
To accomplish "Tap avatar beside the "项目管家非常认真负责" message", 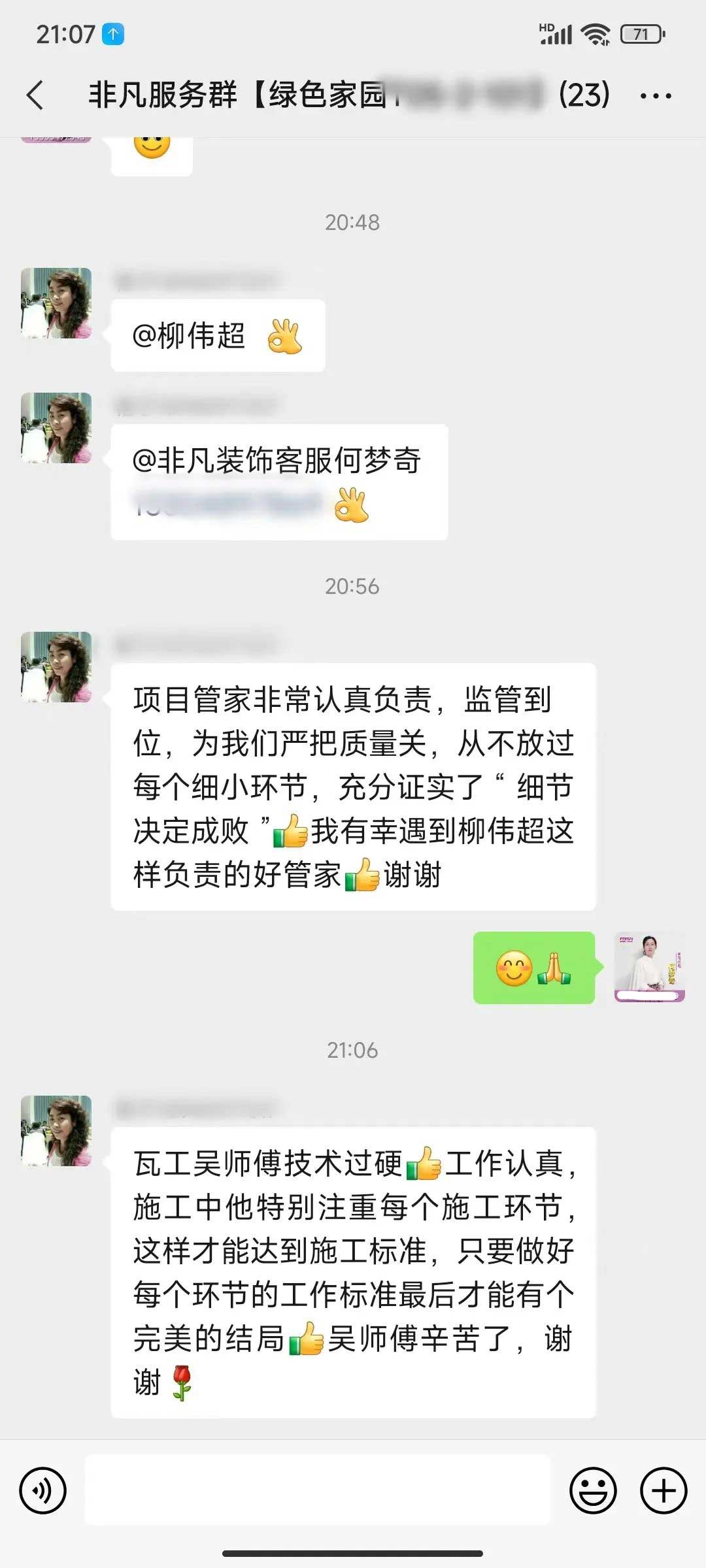I will coord(56,667).
